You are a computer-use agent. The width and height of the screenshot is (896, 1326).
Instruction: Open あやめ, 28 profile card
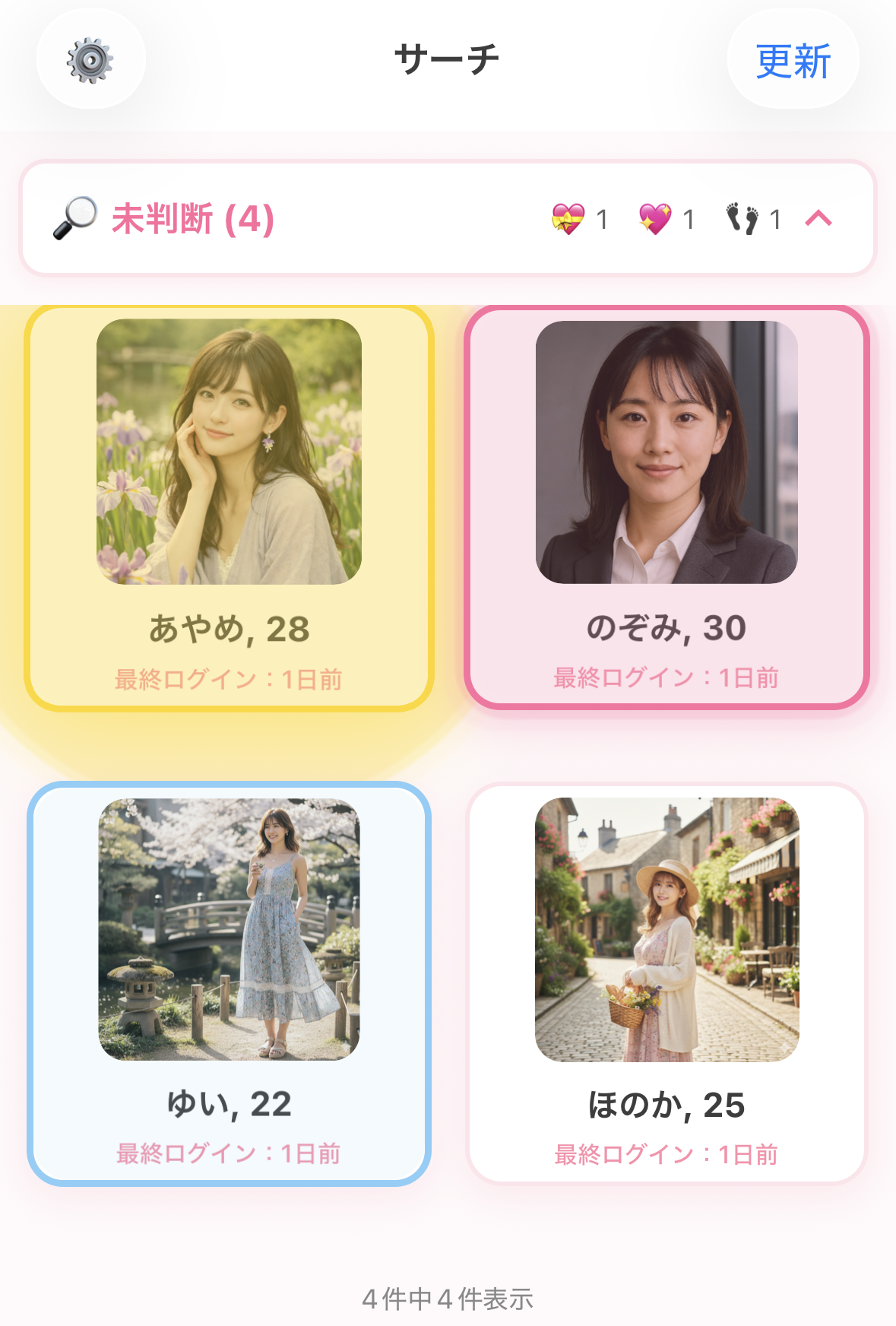click(x=229, y=508)
